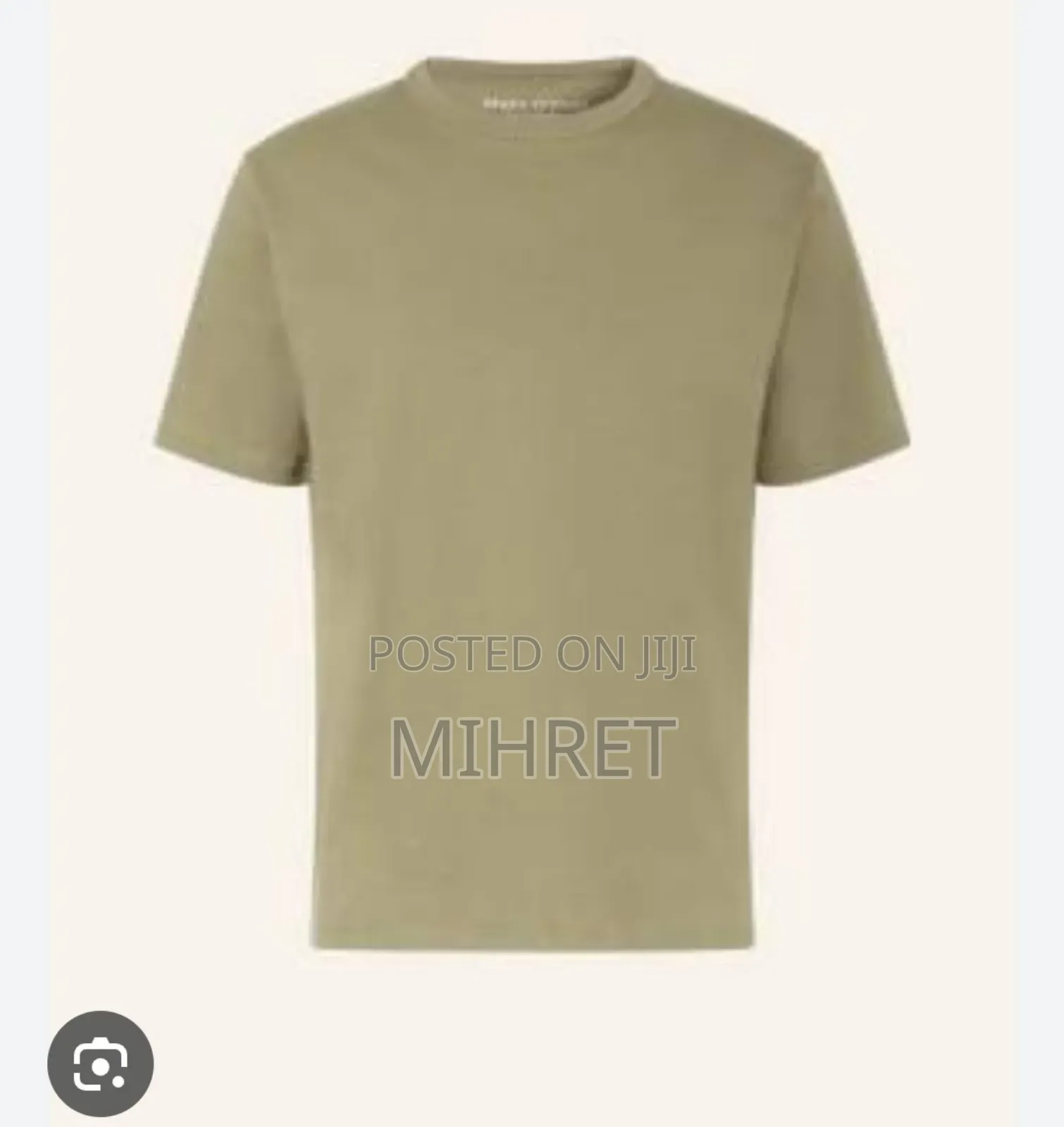1064x1127 pixels.
Task: Select the MIHRET seller watermark
Action: (x=532, y=750)
